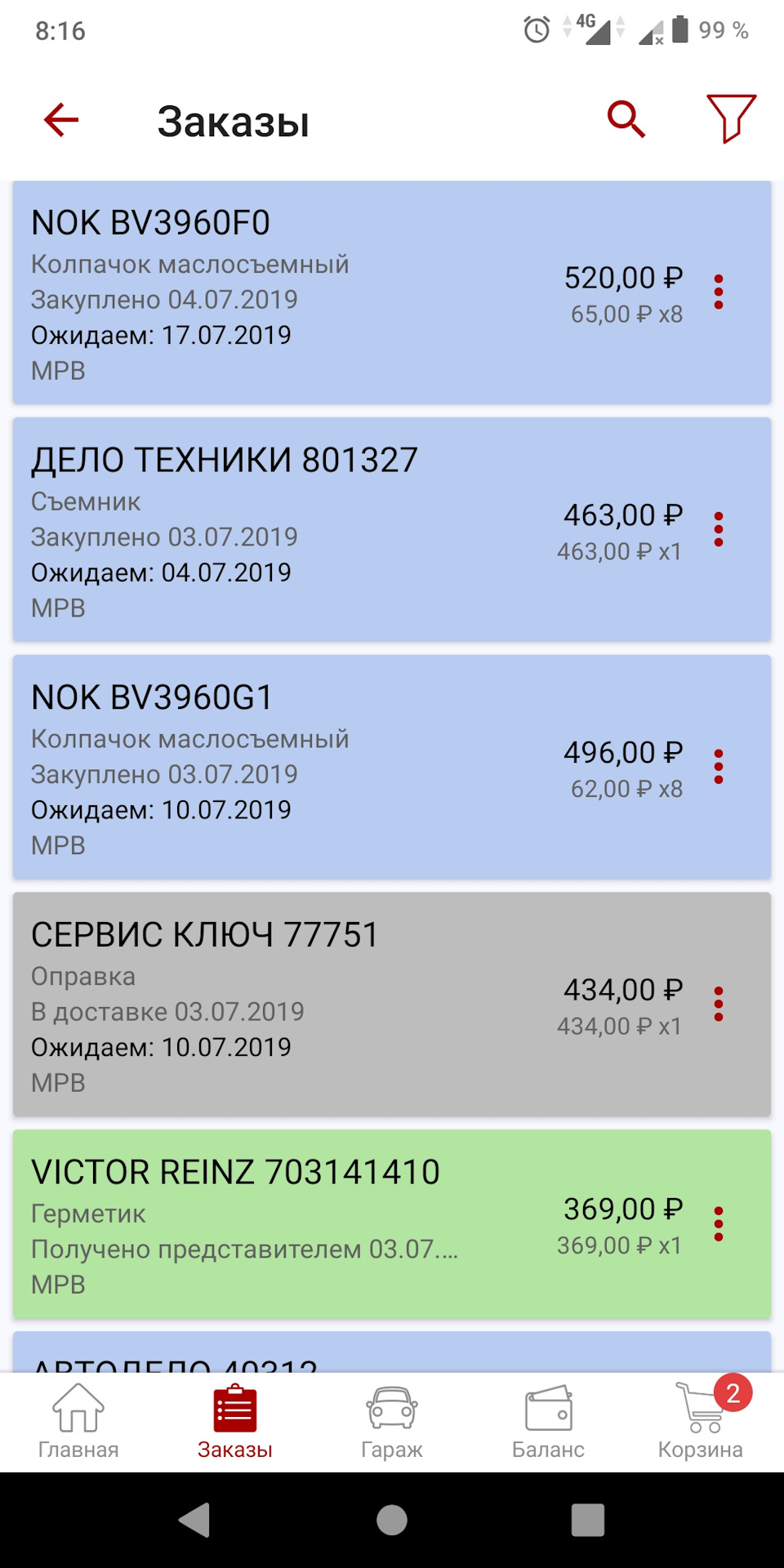Go back using the red arrow
The height and width of the screenshot is (1568, 784).
(x=61, y=121)
